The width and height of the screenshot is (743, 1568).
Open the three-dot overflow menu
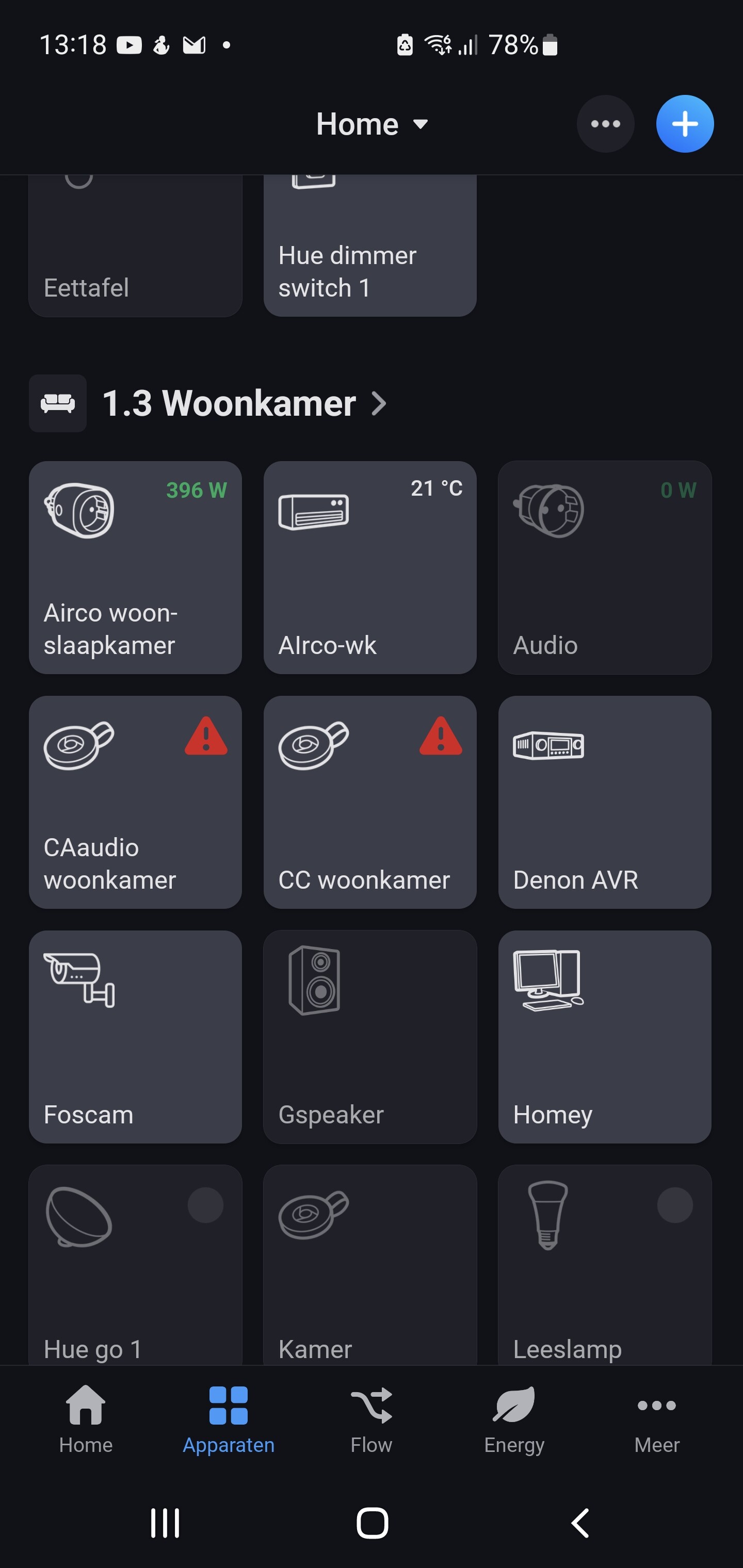coord(605,124)
